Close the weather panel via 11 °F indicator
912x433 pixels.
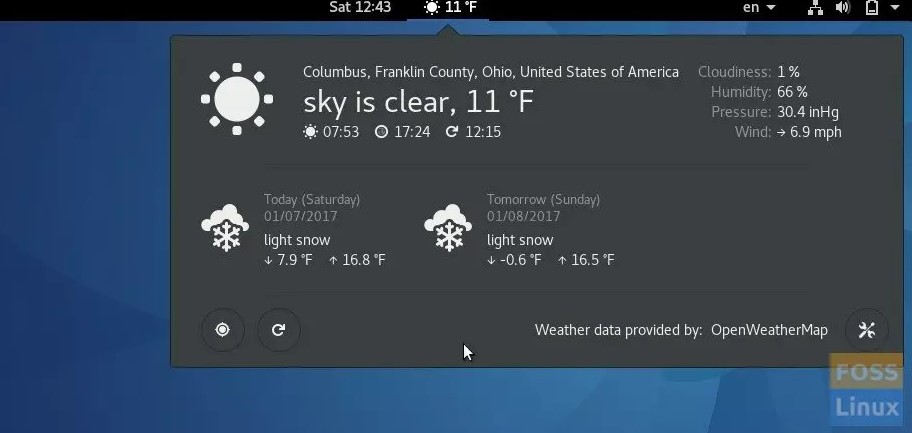[451, 8]
